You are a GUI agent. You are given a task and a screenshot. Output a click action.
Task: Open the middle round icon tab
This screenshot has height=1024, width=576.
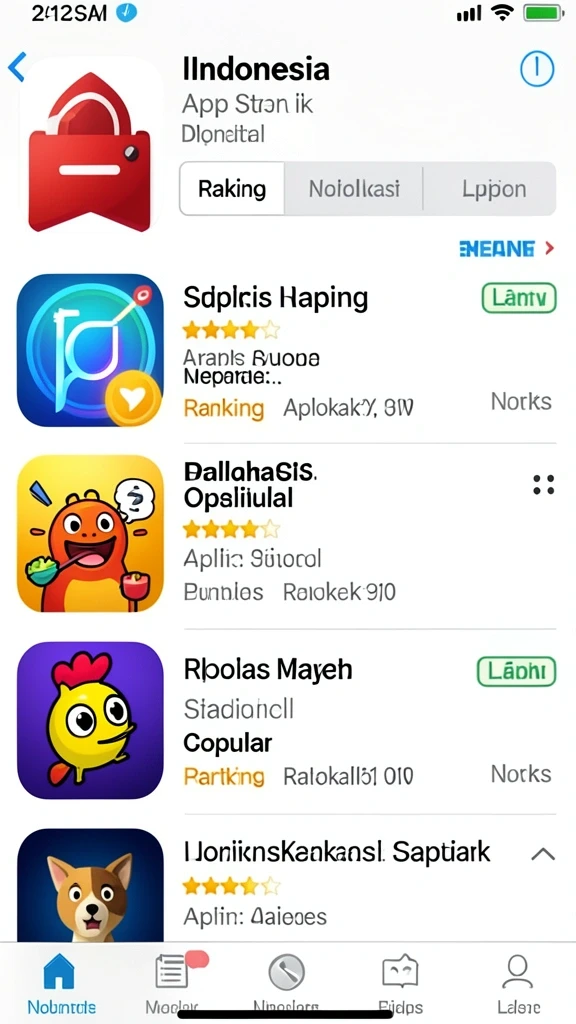click(286, 982)
